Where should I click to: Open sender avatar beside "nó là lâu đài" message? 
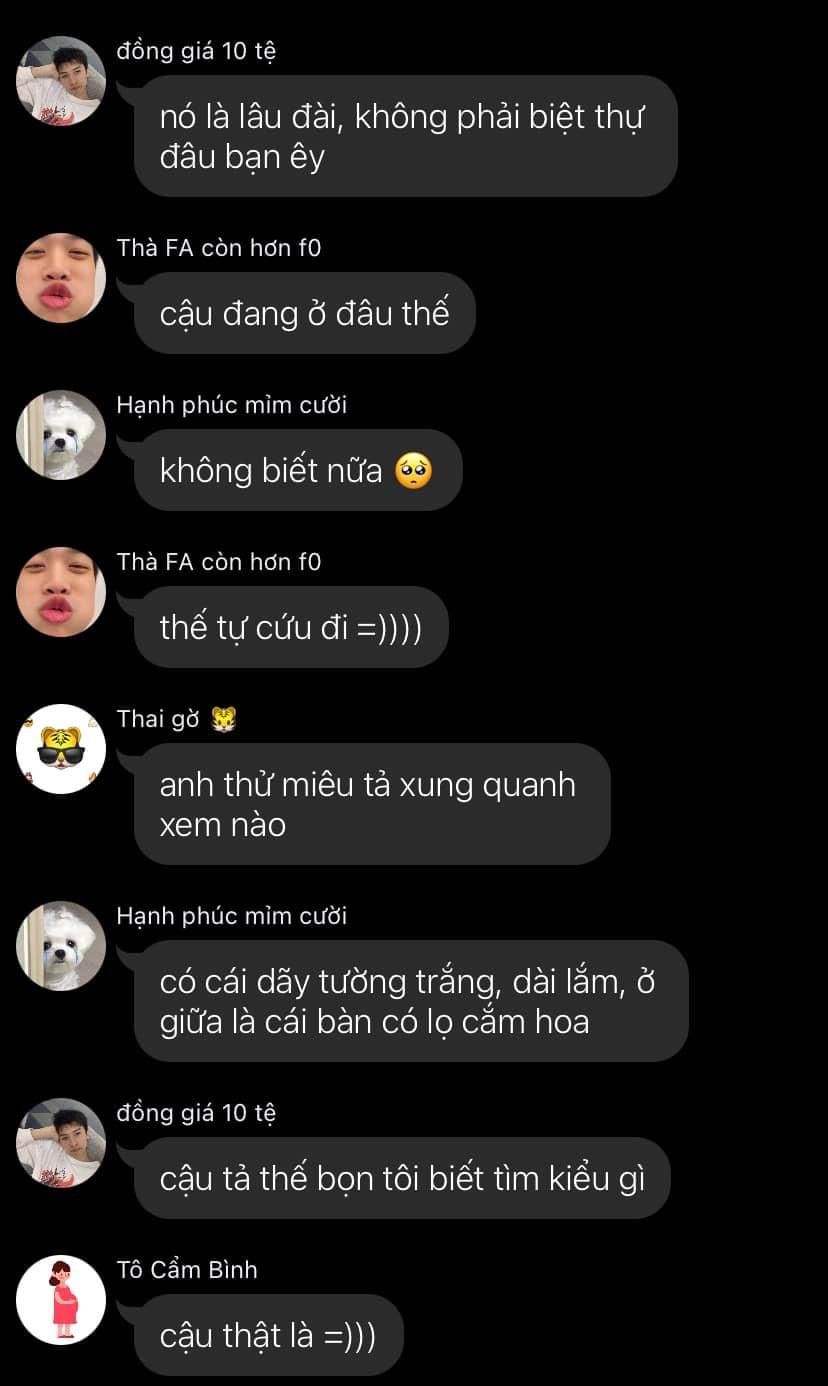pos(61,81)
